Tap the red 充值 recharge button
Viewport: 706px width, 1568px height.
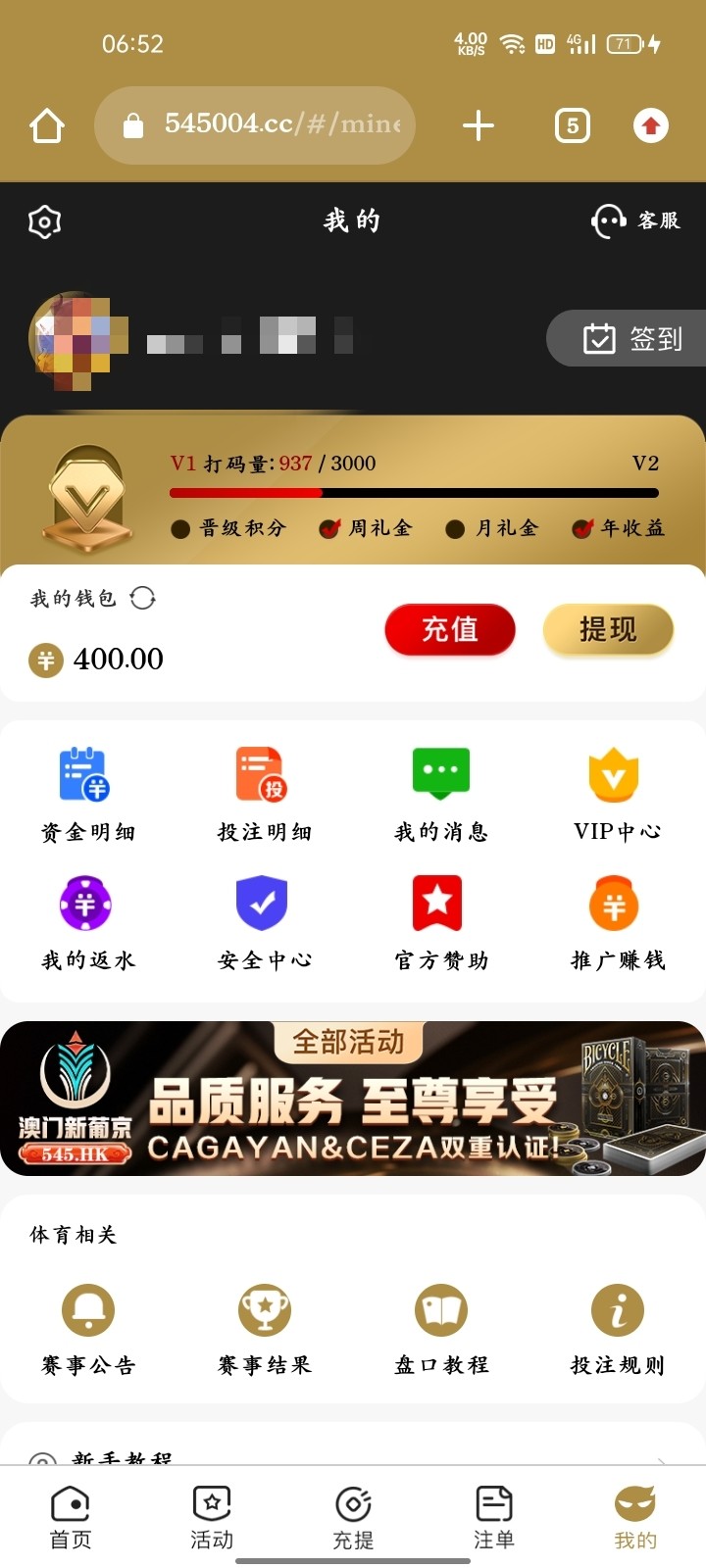click(x=450, y=629)
